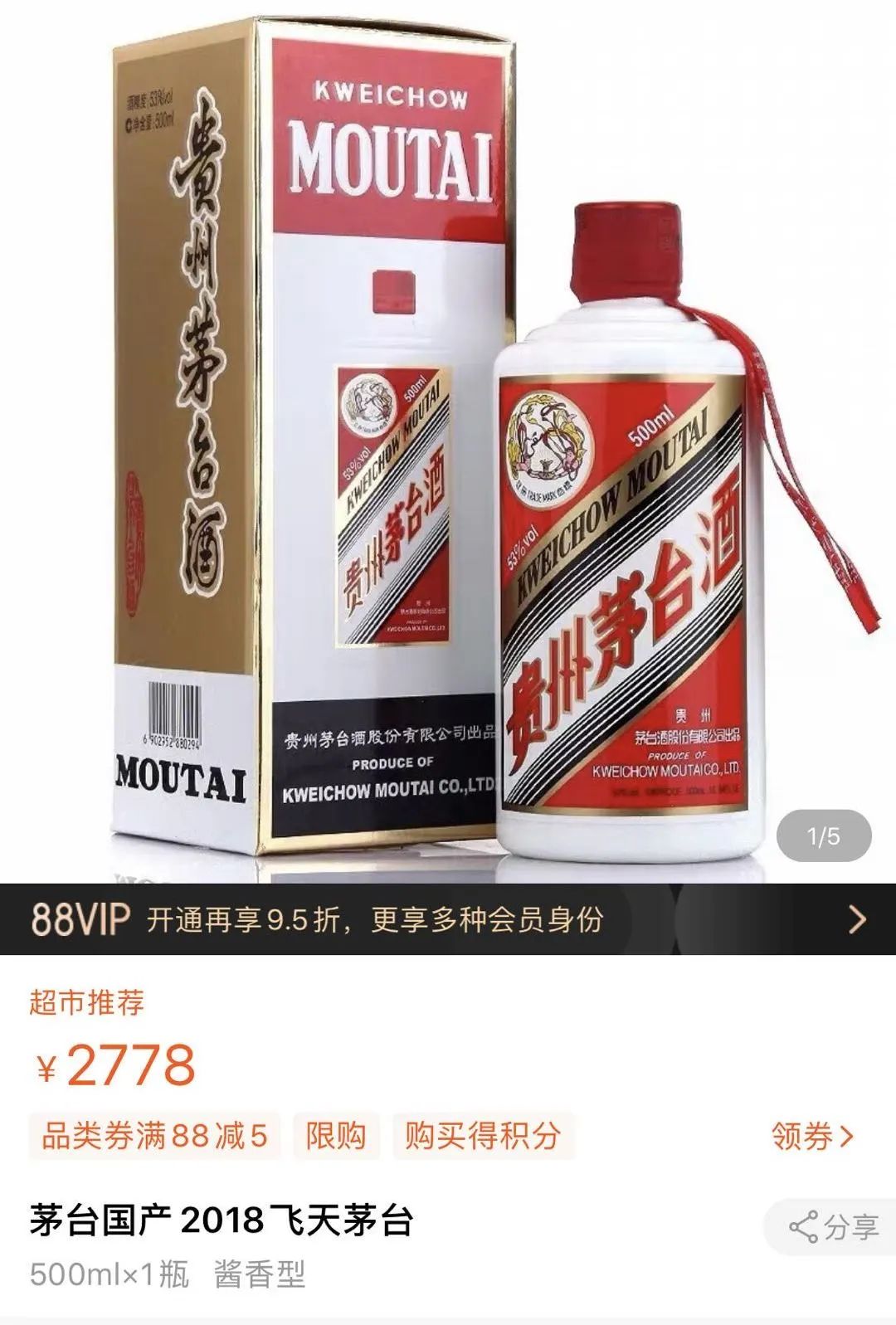Tap the 购买得积分 points tag

click(x=483, y=1136)
